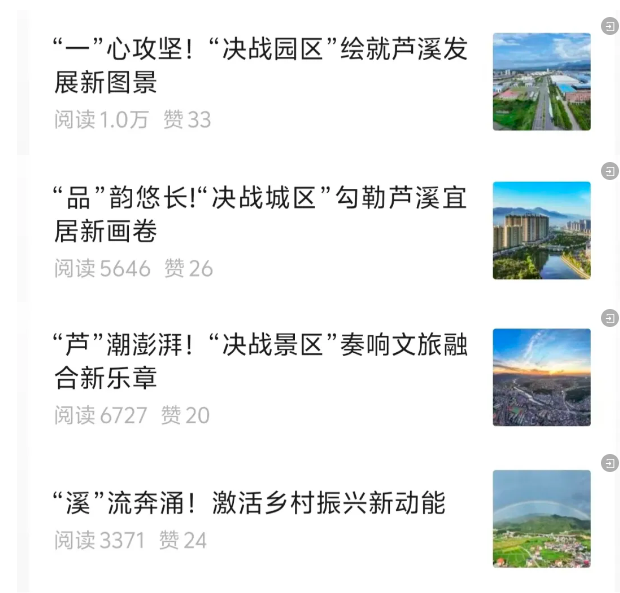
Task: Tap the enter icon beside the 决战园区 article
Action: click(x=610, y=24)
